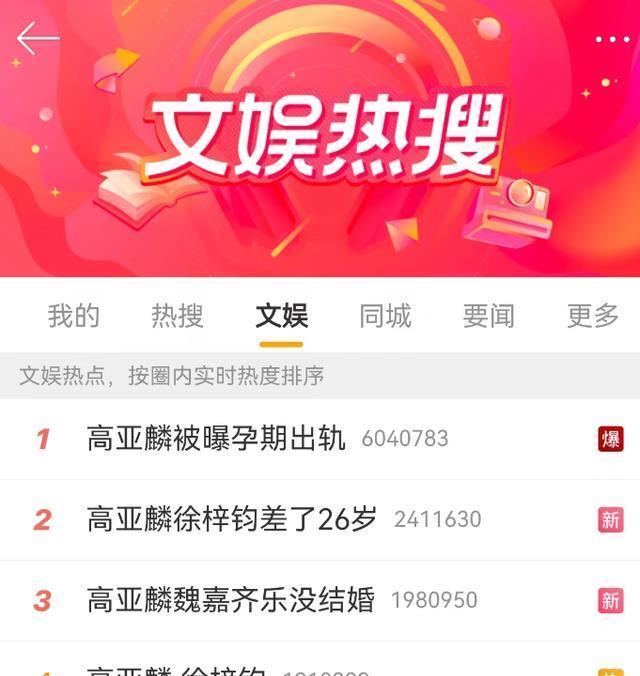Open topic 高亚麟魏嘉齐乐没结婚
This screenshot has width=640, height=676.
click(x=230, y=600)
